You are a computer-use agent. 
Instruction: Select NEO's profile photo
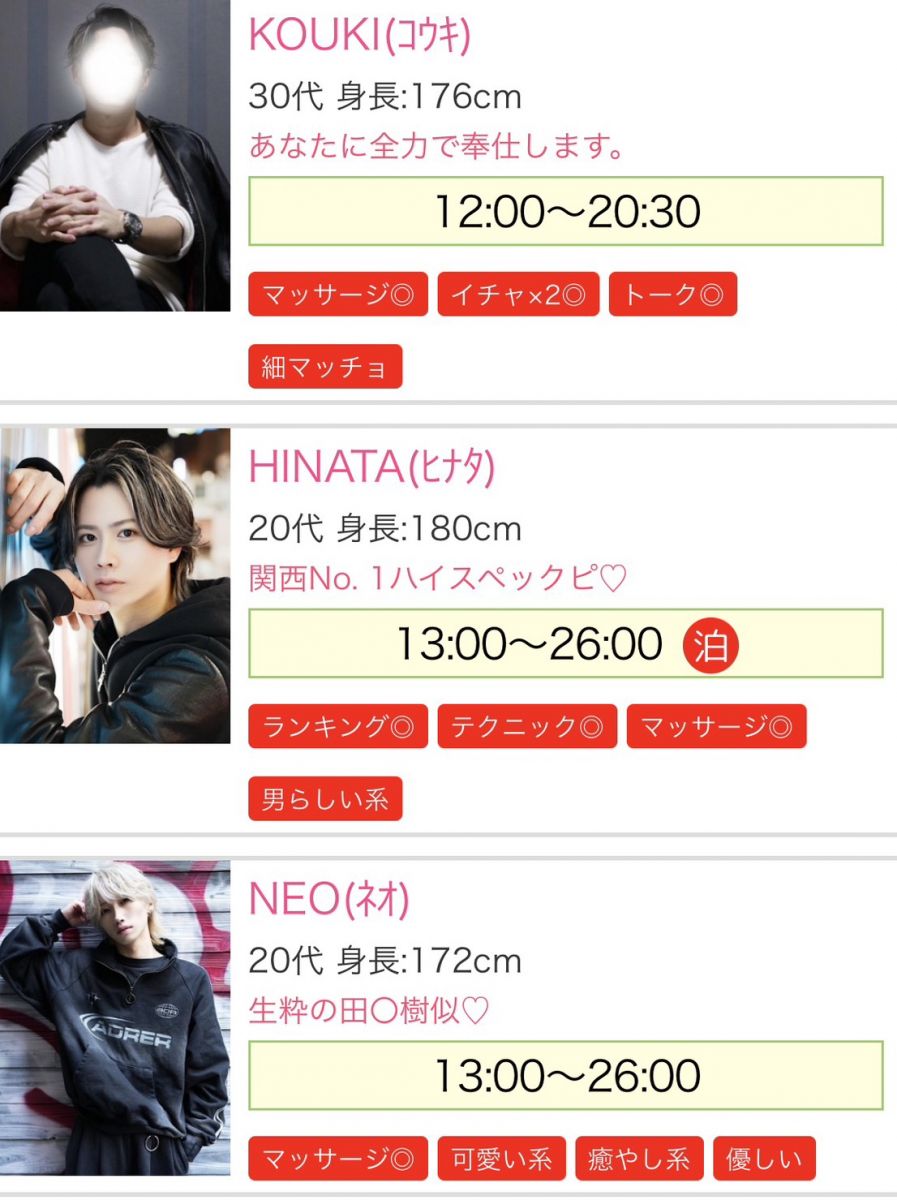tap(115, 1018)
